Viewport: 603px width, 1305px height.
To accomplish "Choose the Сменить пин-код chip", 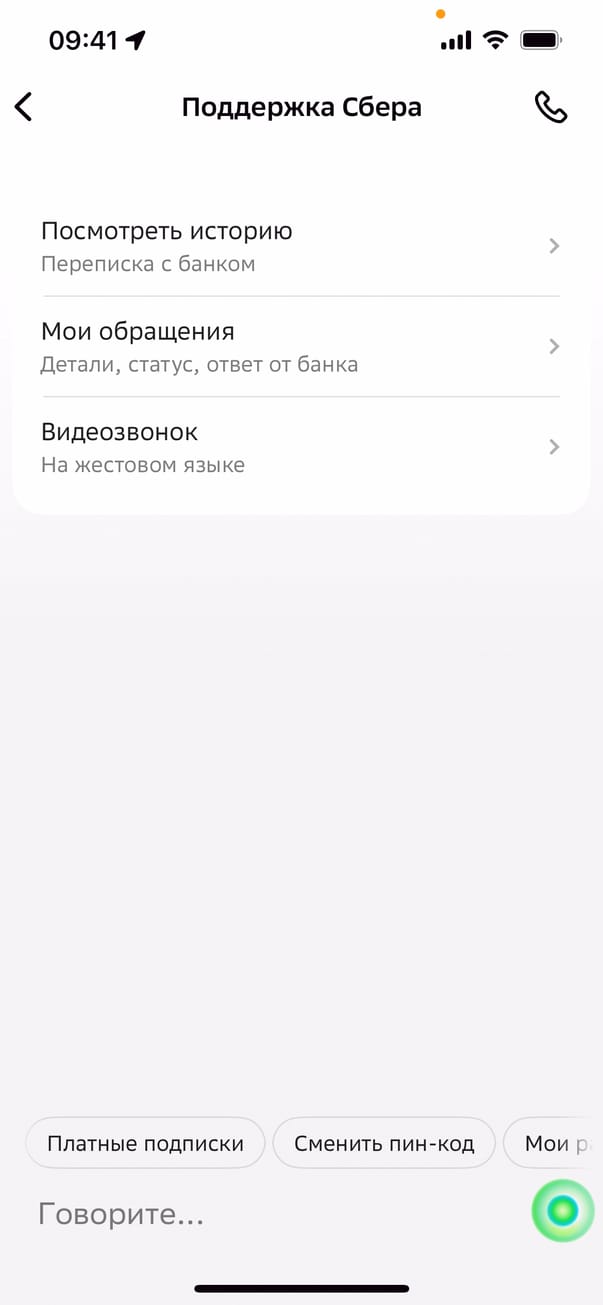I will coord(384,1143).
